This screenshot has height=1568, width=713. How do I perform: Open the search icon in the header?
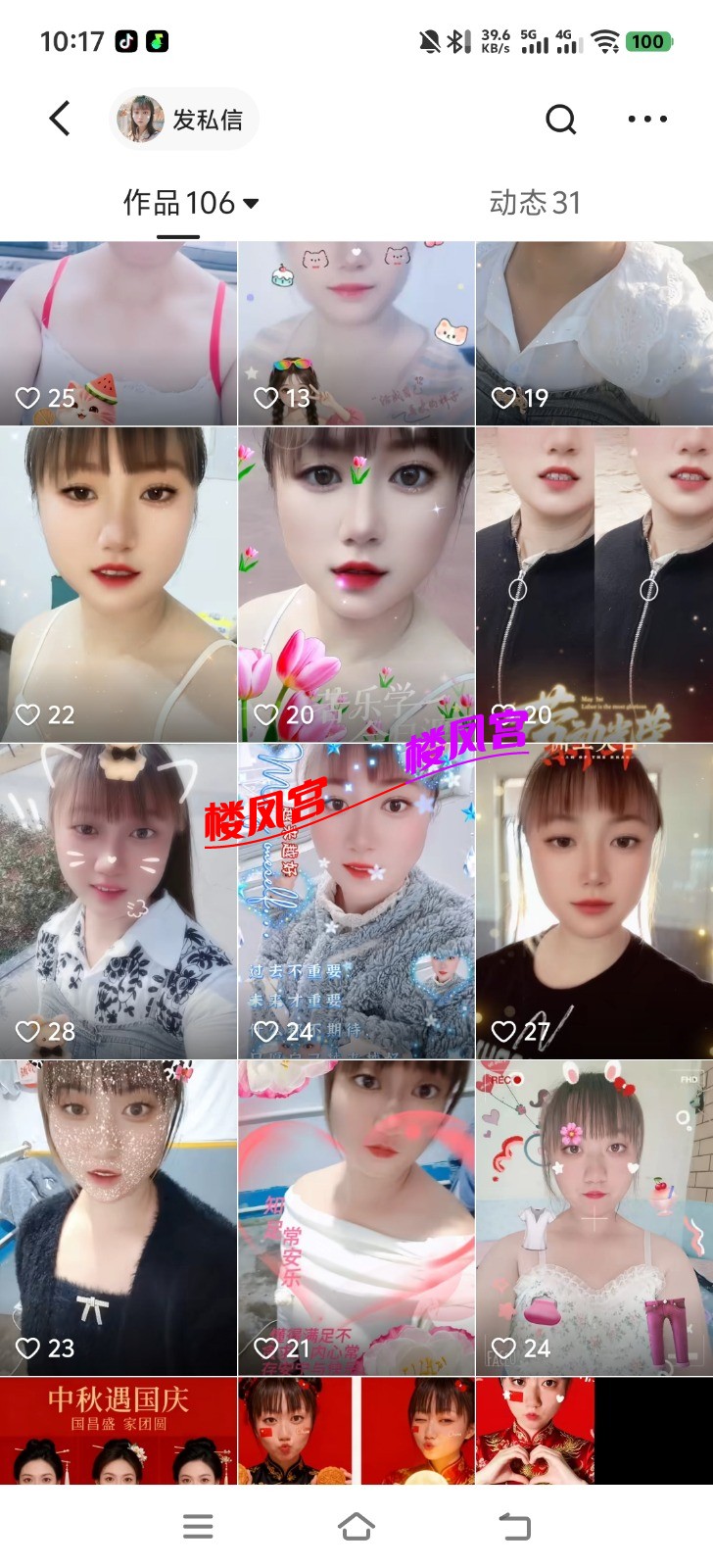click(x=560, y=120)
